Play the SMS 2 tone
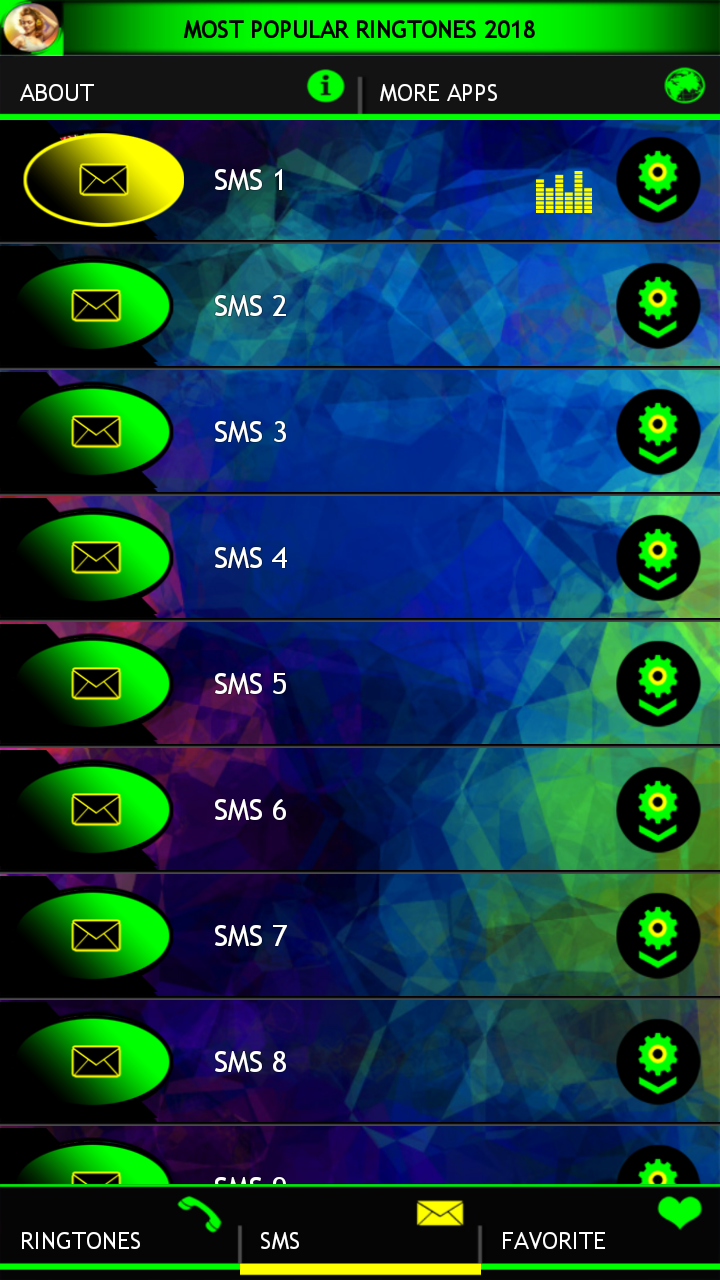 (x=95, y=306)
